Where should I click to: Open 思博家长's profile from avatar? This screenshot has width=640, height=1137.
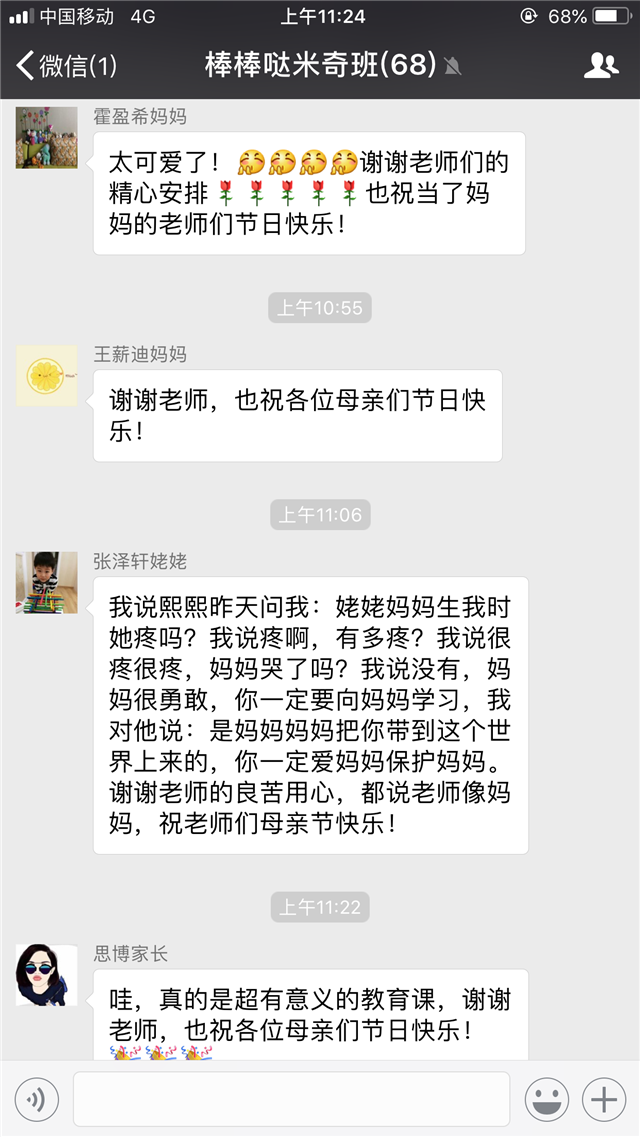47,975
